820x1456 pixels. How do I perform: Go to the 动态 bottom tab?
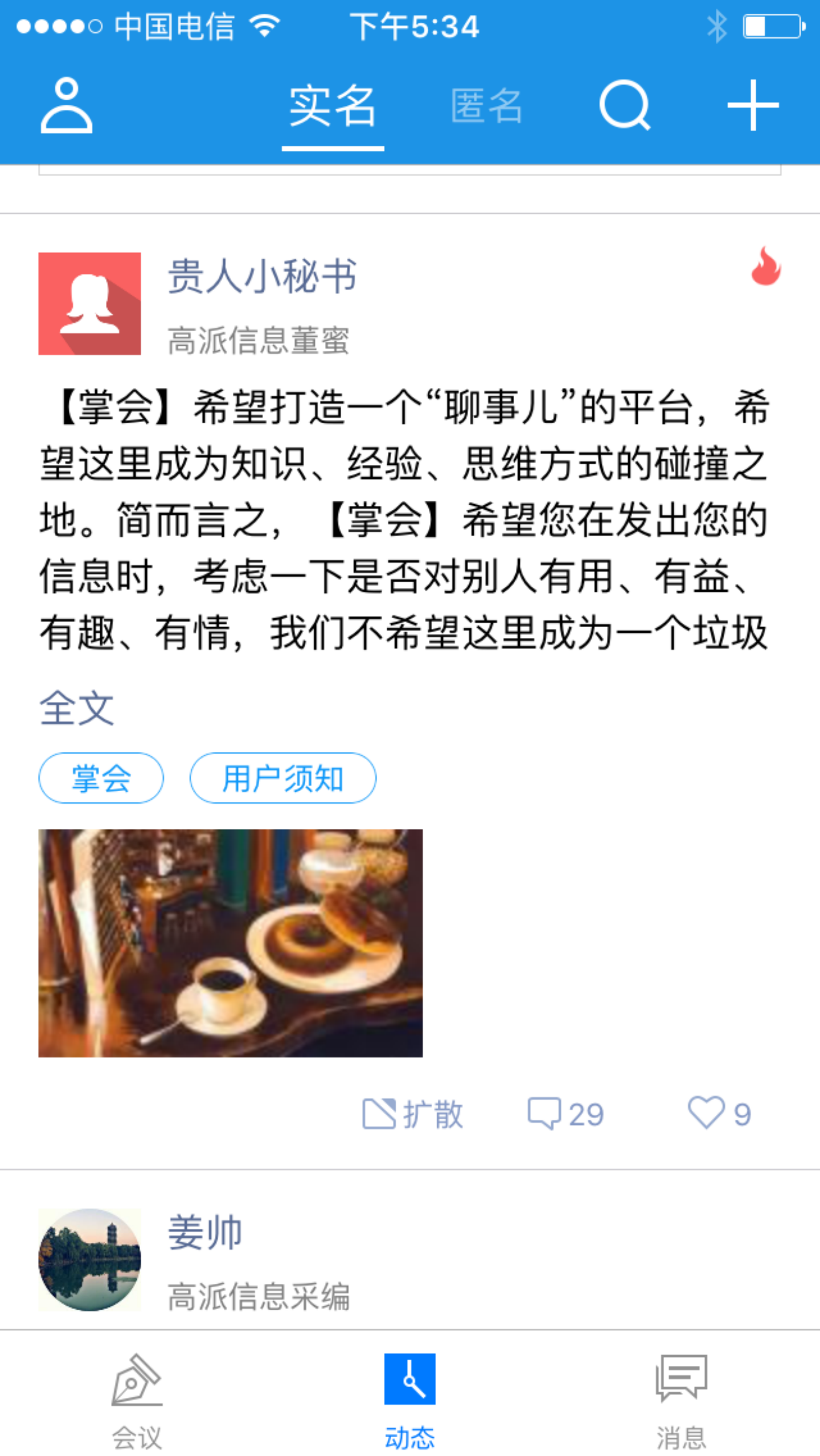coord(409,1400)
